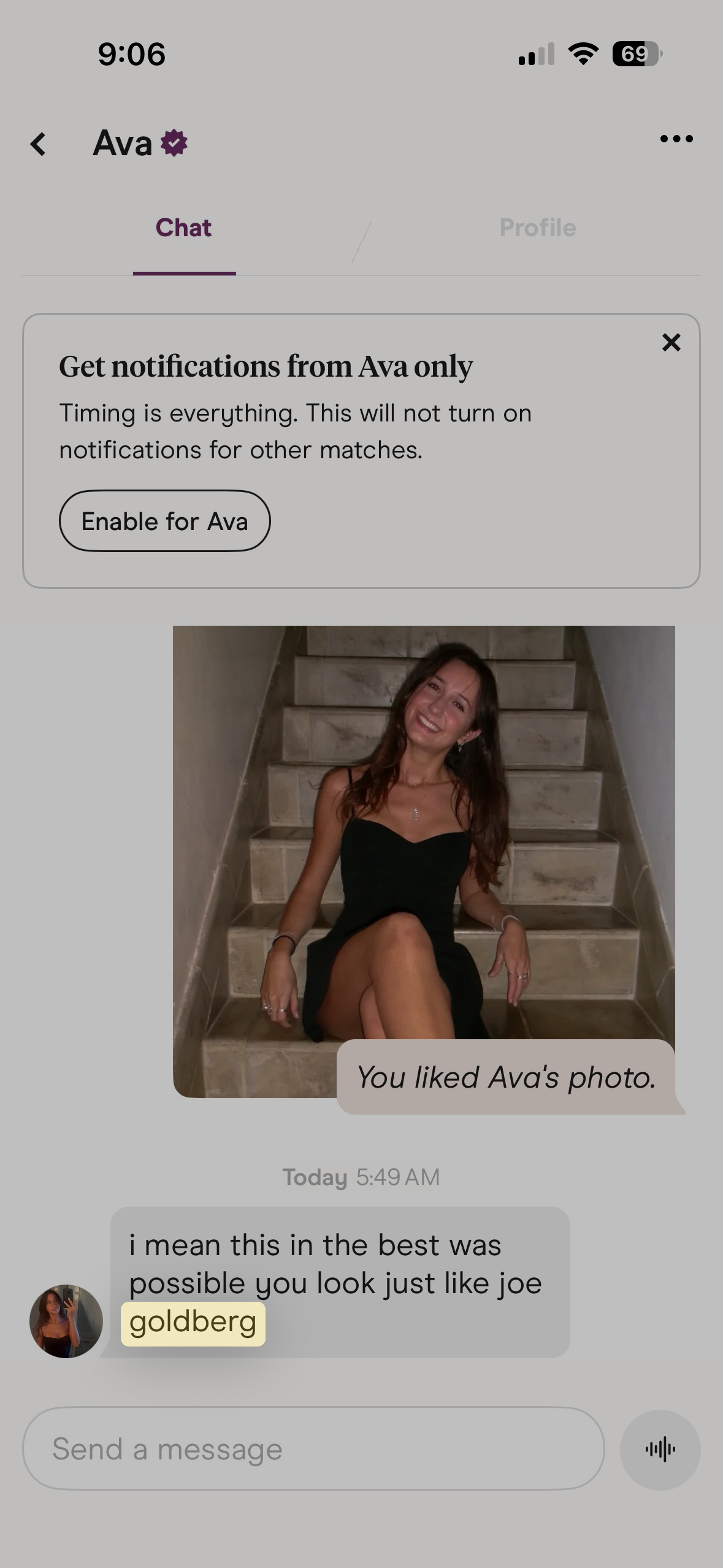Switch to the Profile tab
Image resolution: width=723 pixels, height=1568 pixels.
tap(537, 228)
